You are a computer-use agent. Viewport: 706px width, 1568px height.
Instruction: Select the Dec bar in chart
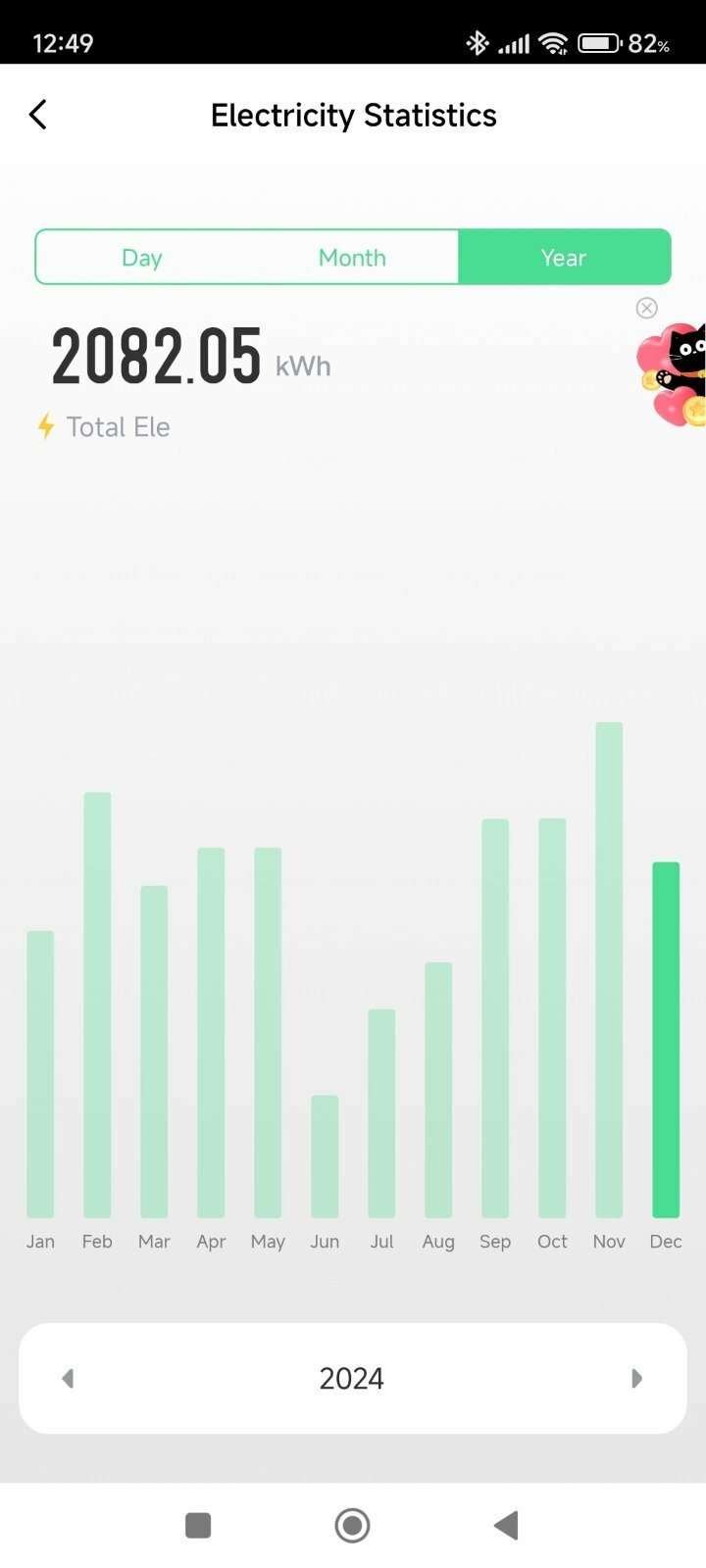pyautogui.click(x=666, y=1040)
